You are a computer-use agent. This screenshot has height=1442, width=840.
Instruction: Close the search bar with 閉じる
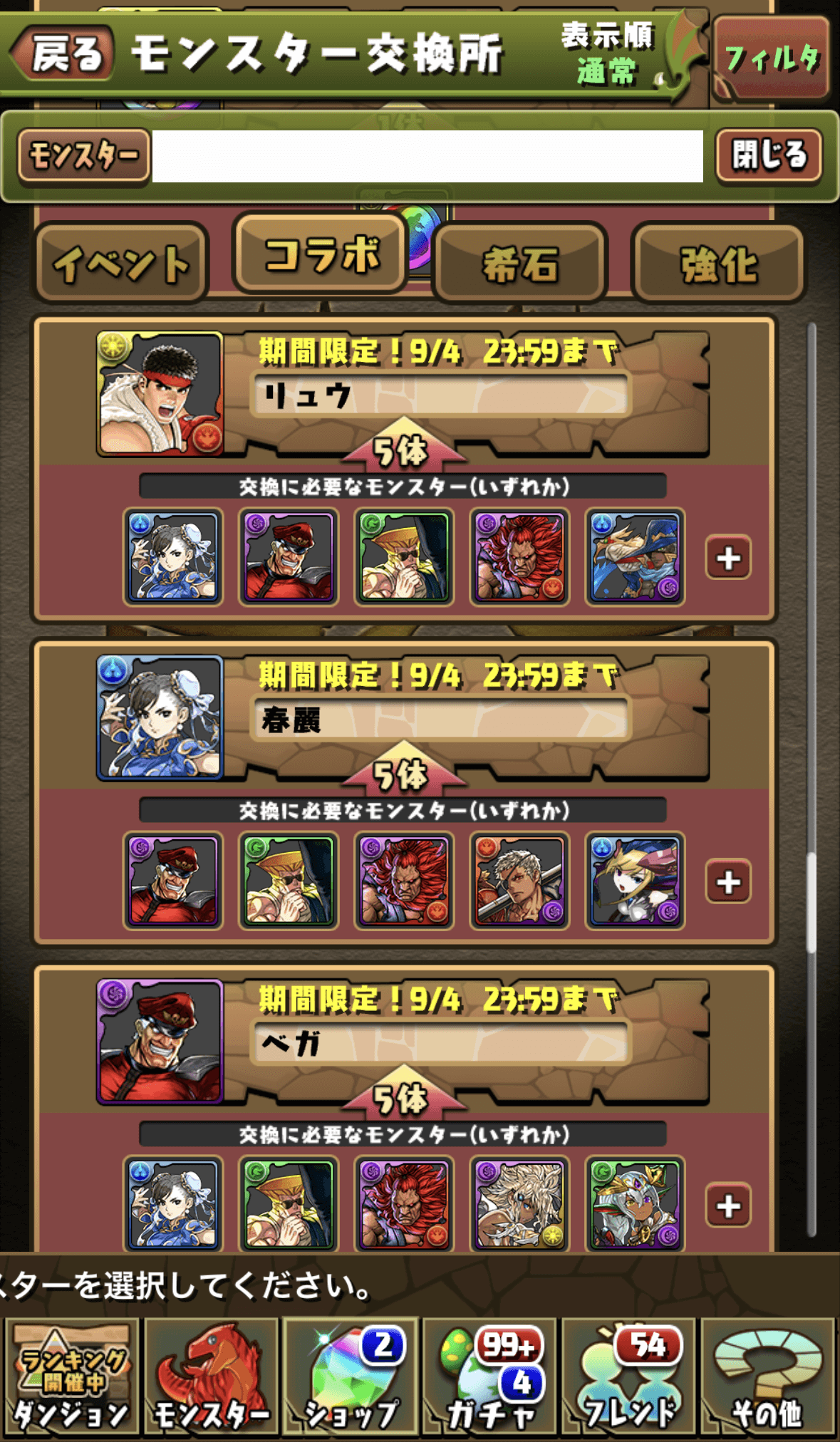point(769,155)
